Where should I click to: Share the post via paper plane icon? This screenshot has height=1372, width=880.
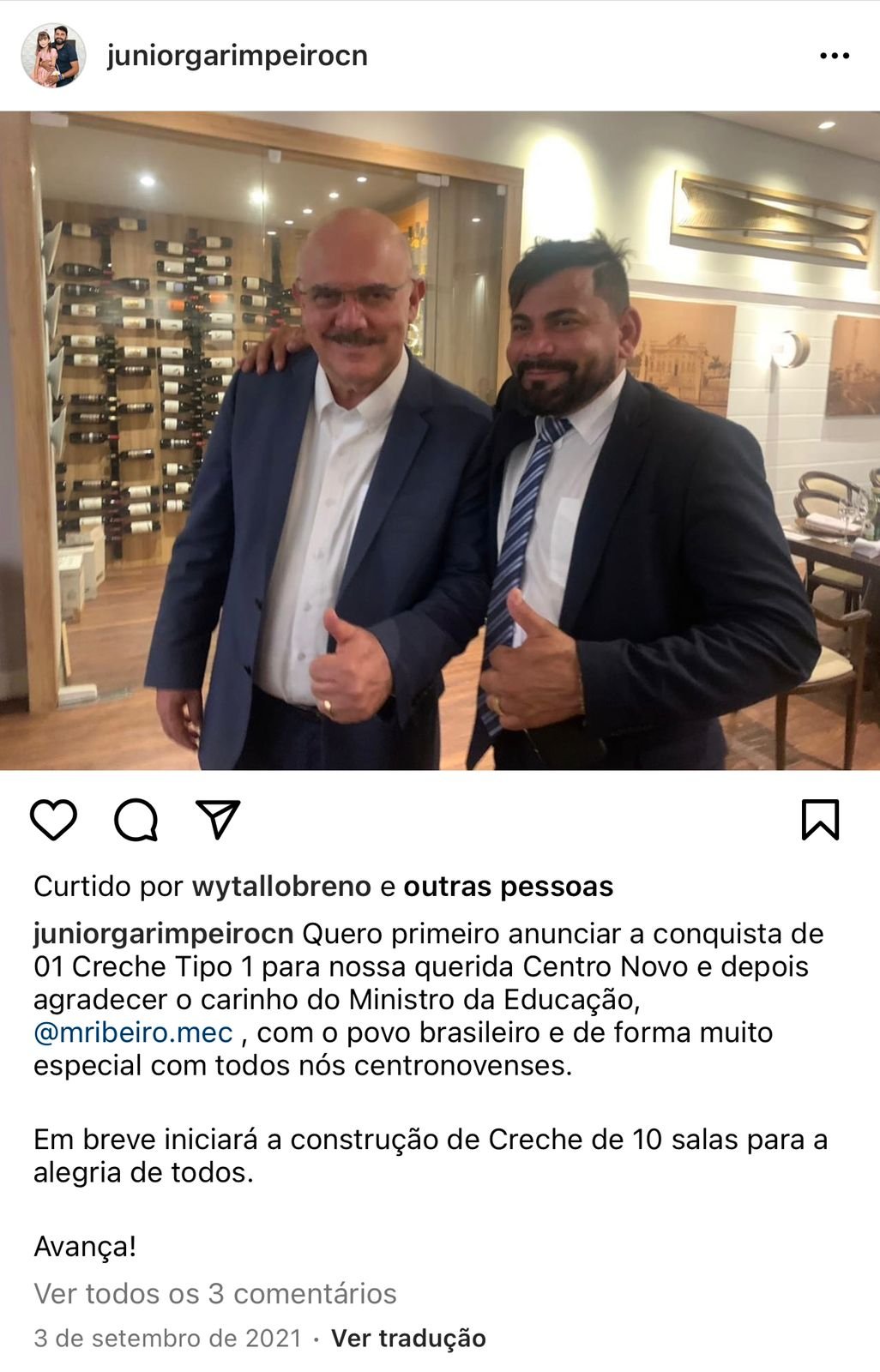(x=218, y=820)
